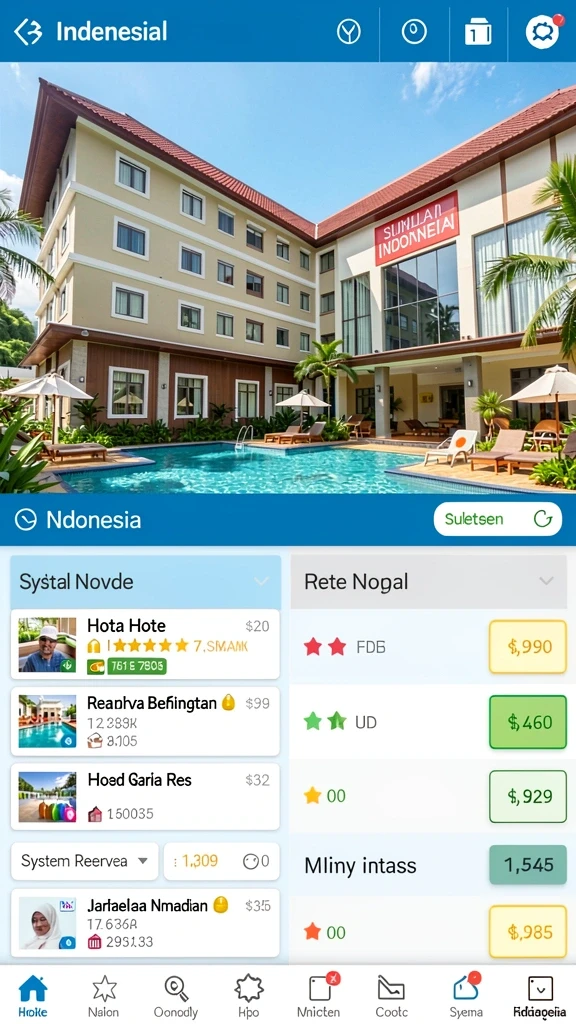This screenshot has width=576, height=1024.
Task: Select the $,985 price button
Action: click(x=528, y=932)
